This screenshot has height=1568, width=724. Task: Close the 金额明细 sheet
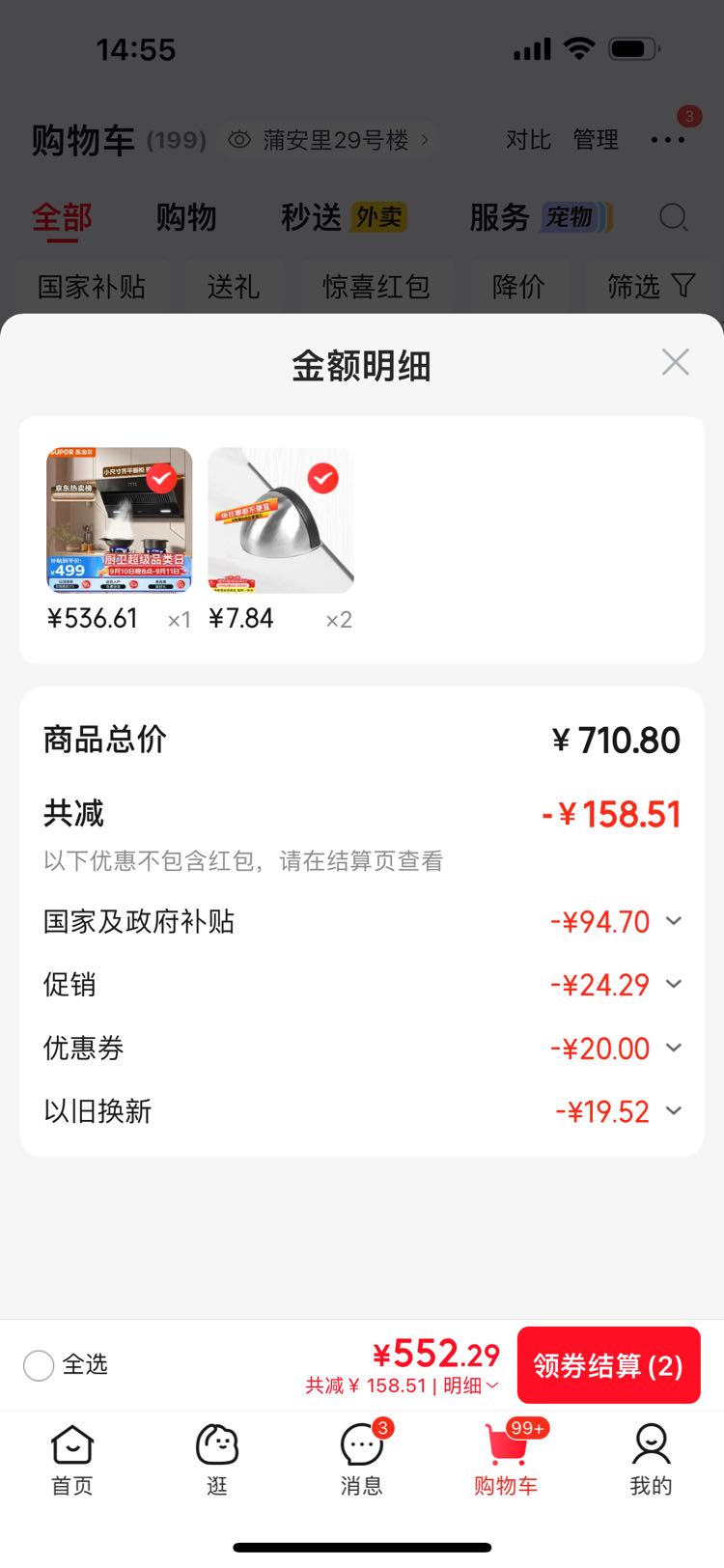(675, 362)
